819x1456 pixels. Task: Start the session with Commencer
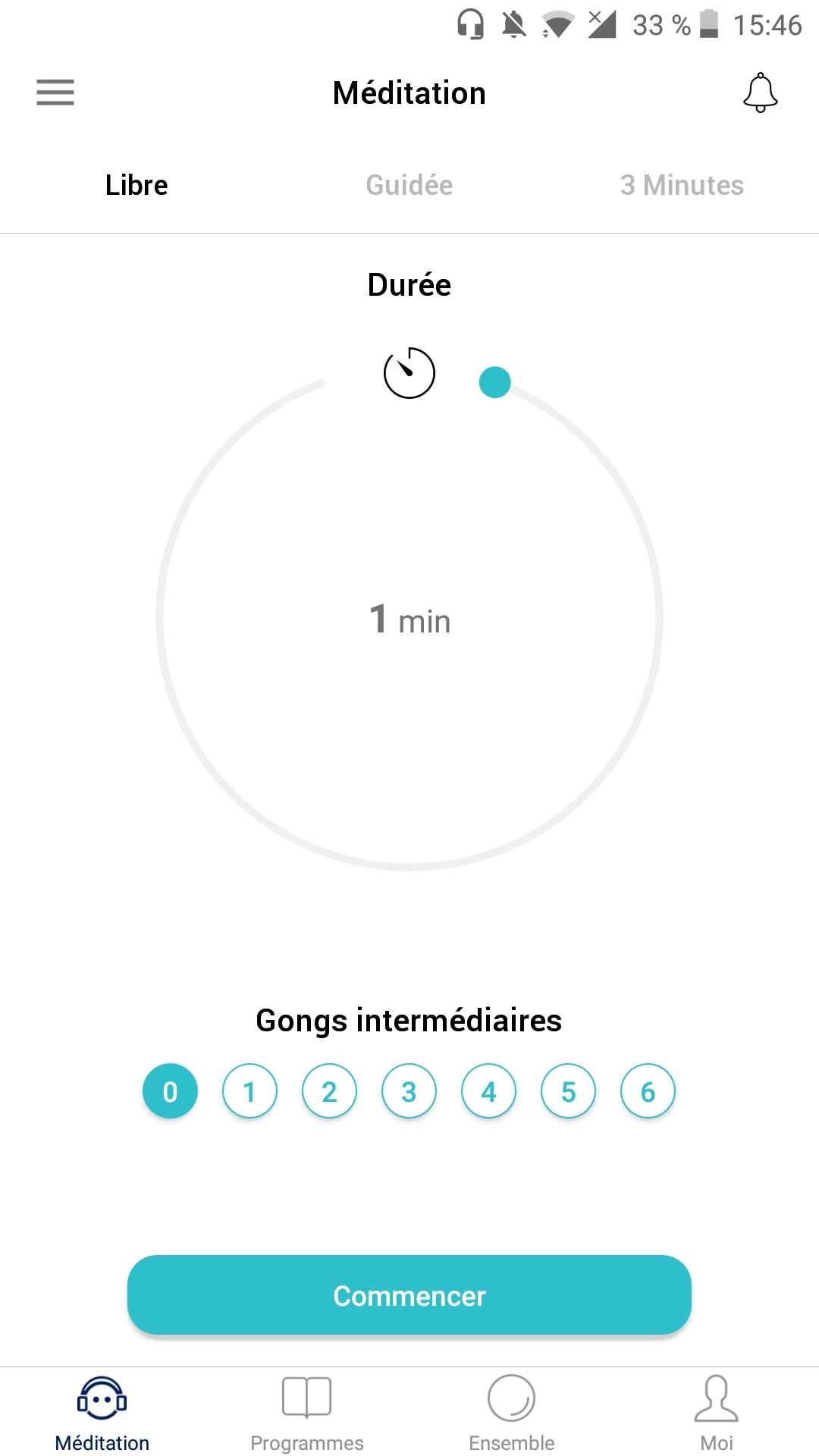click(x=409, y=1295)
